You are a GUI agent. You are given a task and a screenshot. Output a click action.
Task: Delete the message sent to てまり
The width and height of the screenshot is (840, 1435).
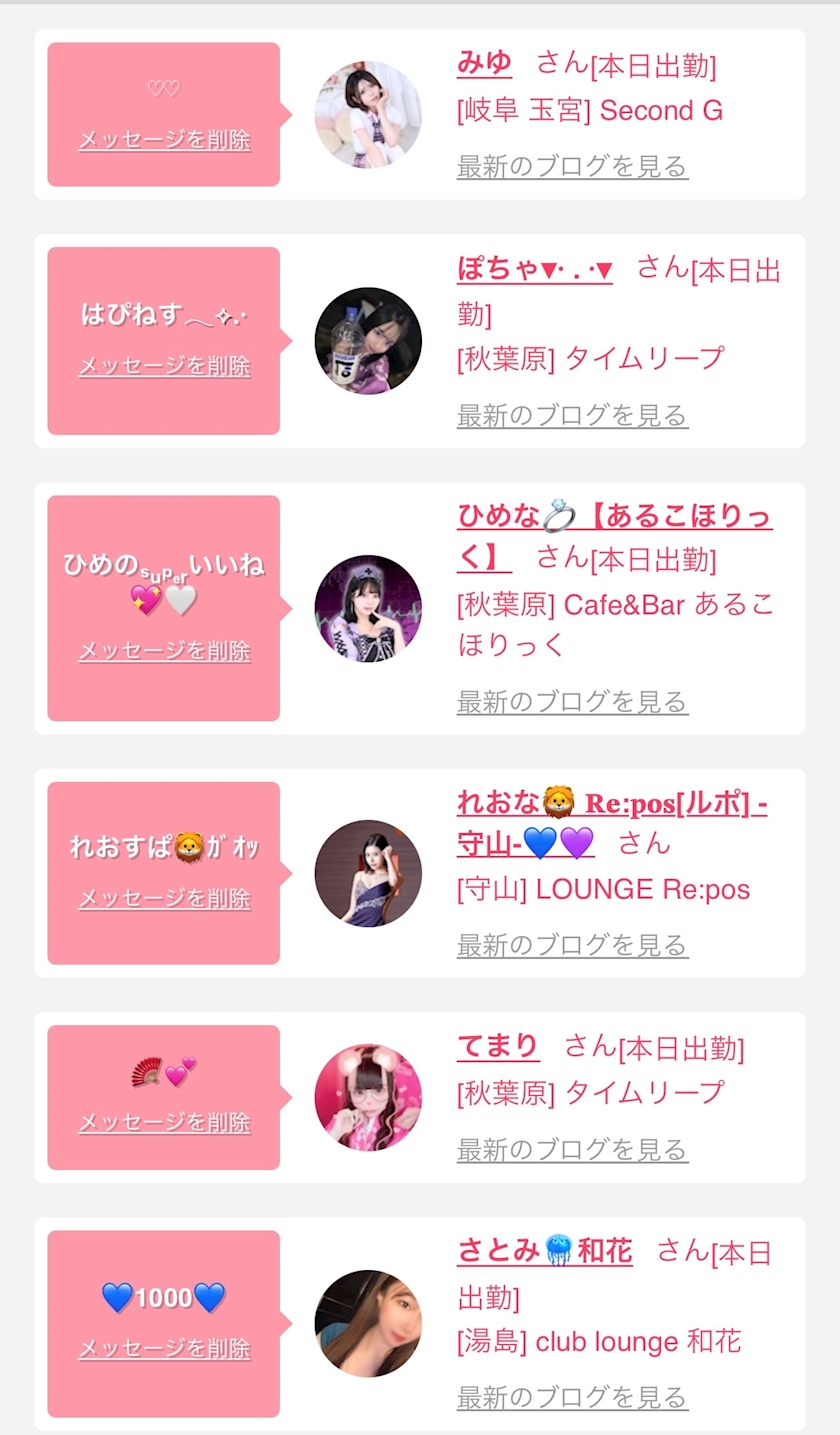click(164, 1122)
